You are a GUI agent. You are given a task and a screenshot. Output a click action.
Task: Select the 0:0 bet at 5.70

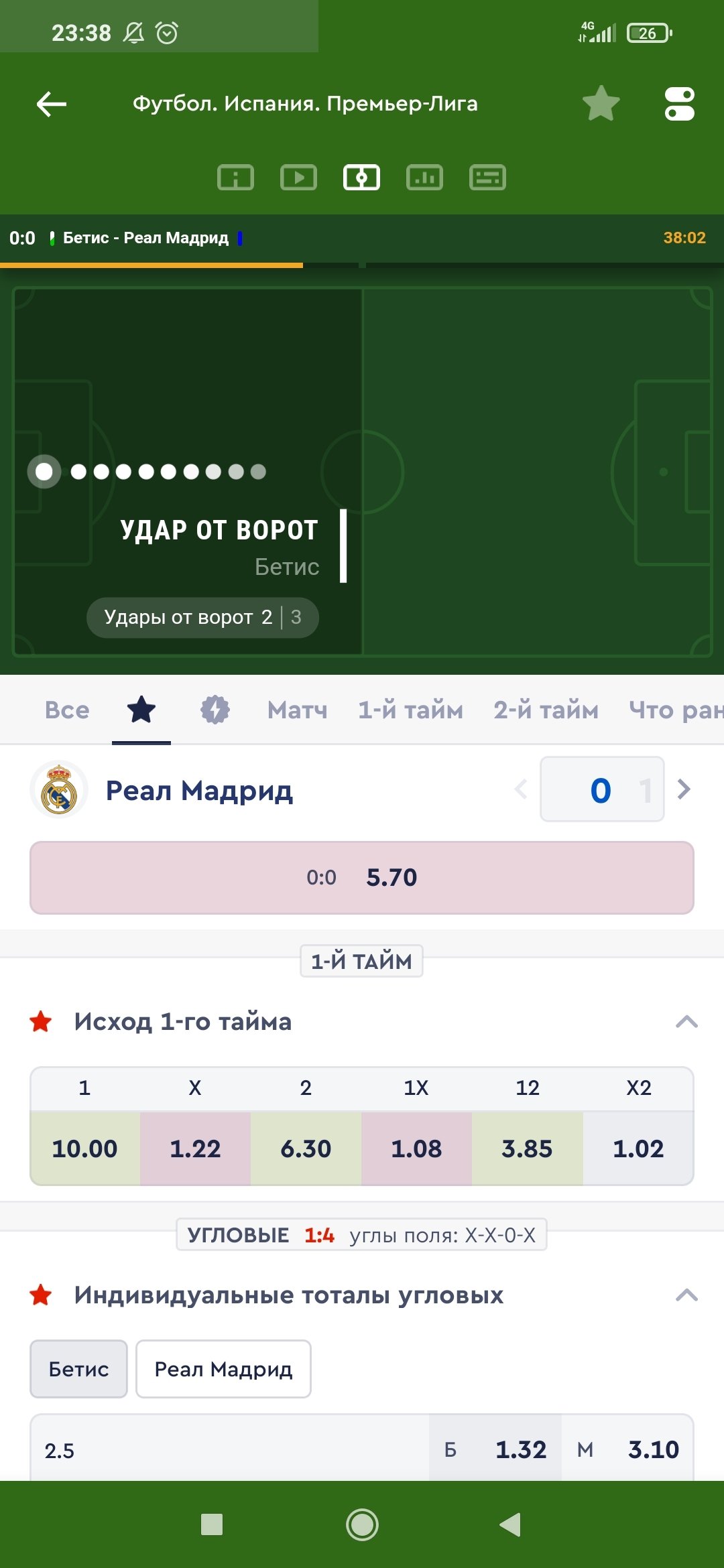pyautogui.click(x=362, y=877)
